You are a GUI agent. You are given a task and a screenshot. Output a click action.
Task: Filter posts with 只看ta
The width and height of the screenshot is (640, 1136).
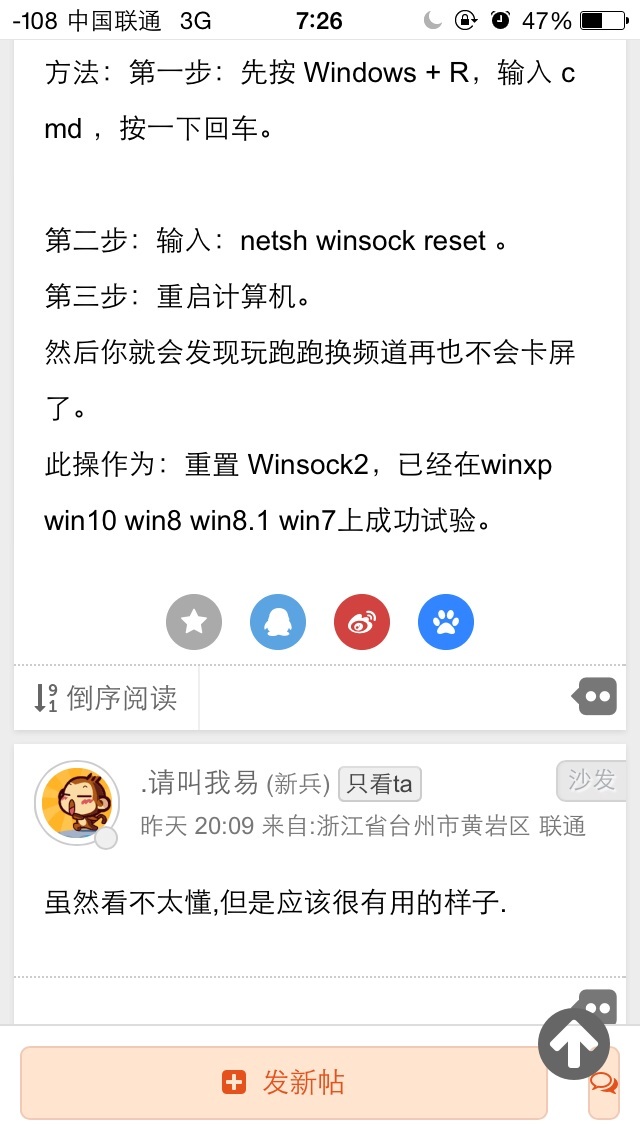(x=380, y=784)
